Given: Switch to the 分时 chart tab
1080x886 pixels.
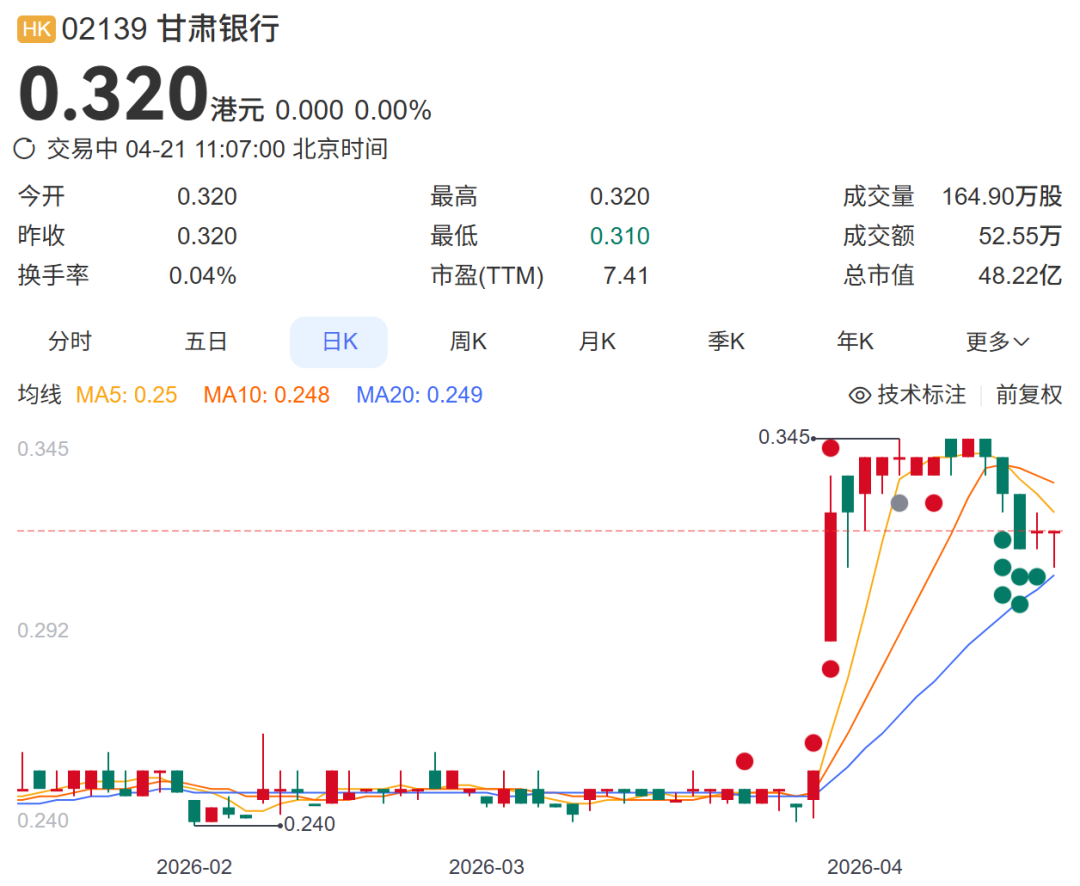Looking at the screenshot, I should point(70,342).
